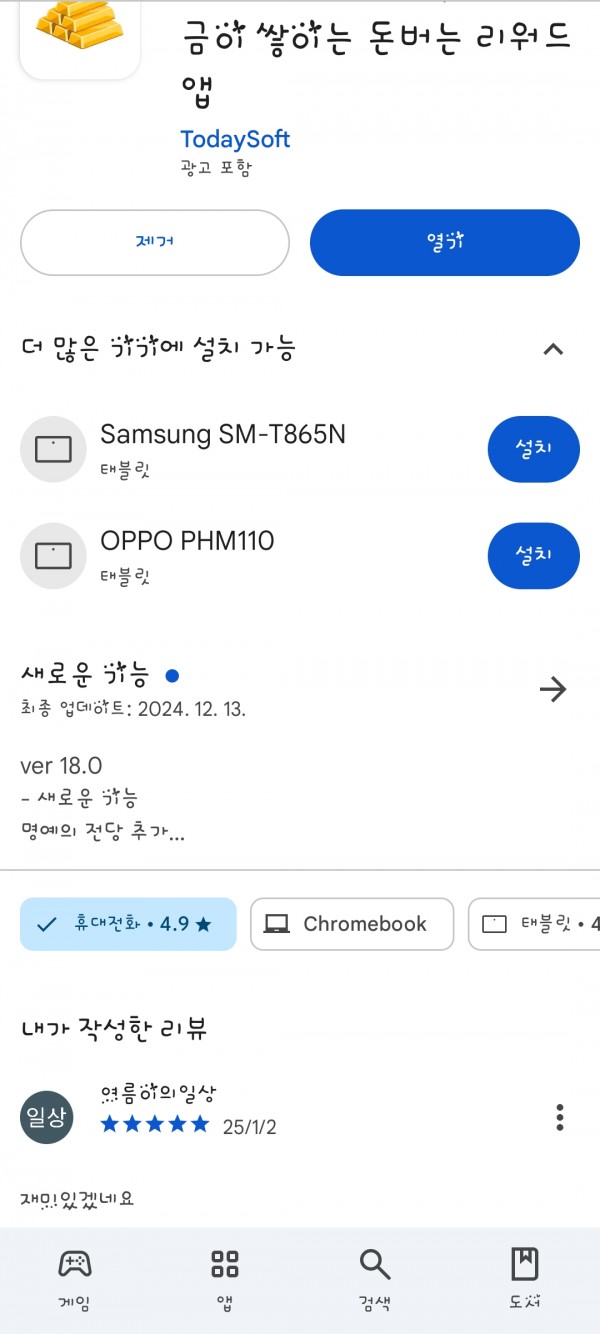This screenshot has width=600, height=1334.
Task: Go to the 검색 tab
Action: coord(375,1280)
